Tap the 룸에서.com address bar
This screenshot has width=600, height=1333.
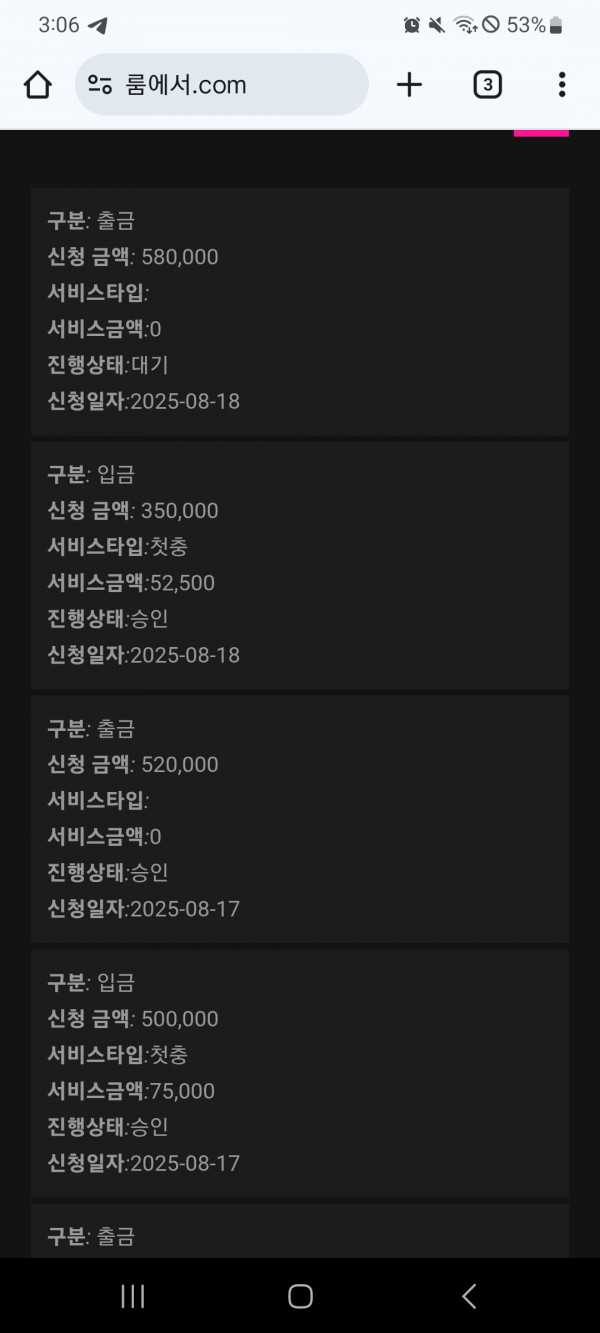(222, 85)
